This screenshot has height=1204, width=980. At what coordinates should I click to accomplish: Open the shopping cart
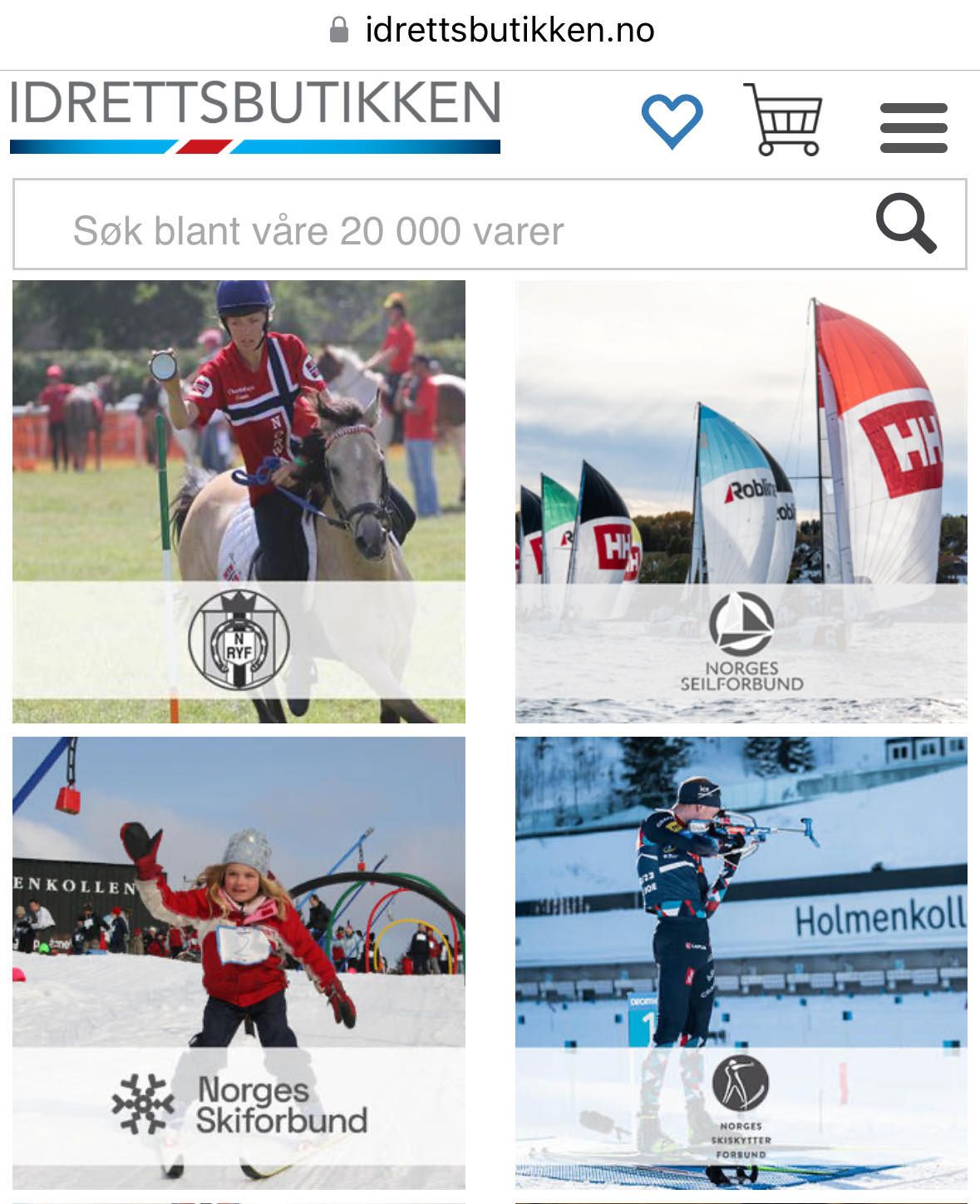pyautogui.click(x=784, y=120)
